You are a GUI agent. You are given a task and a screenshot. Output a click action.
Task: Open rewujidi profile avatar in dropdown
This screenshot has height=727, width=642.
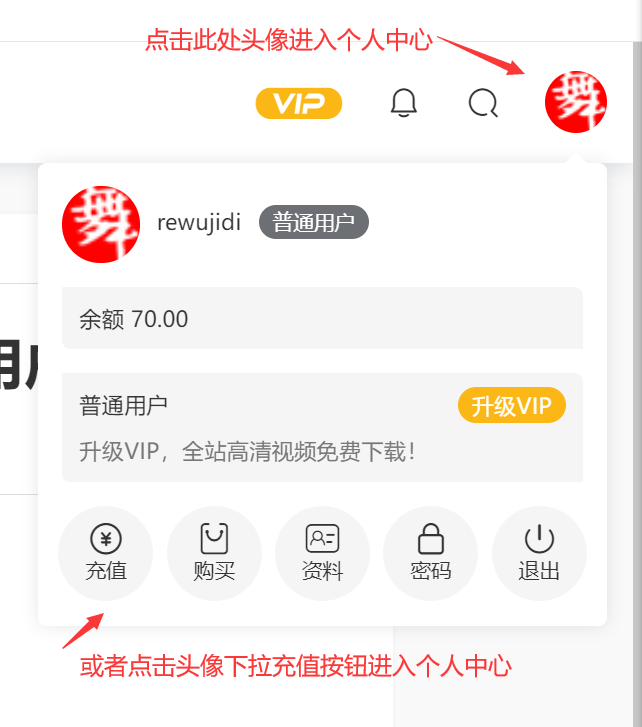pyautogui.click(x=100, y=224)
